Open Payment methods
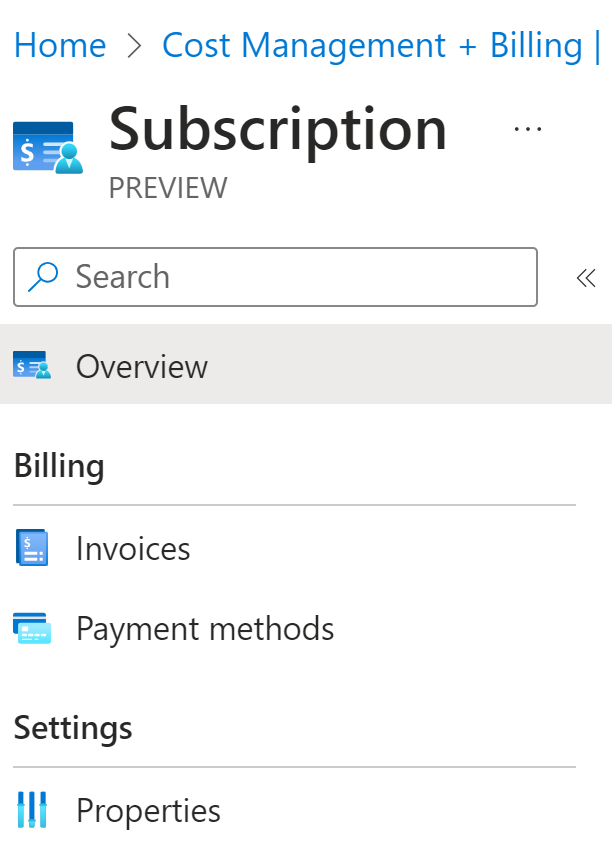Image resolution: width=612 pixels, height=865 pixels. point(205,629)
